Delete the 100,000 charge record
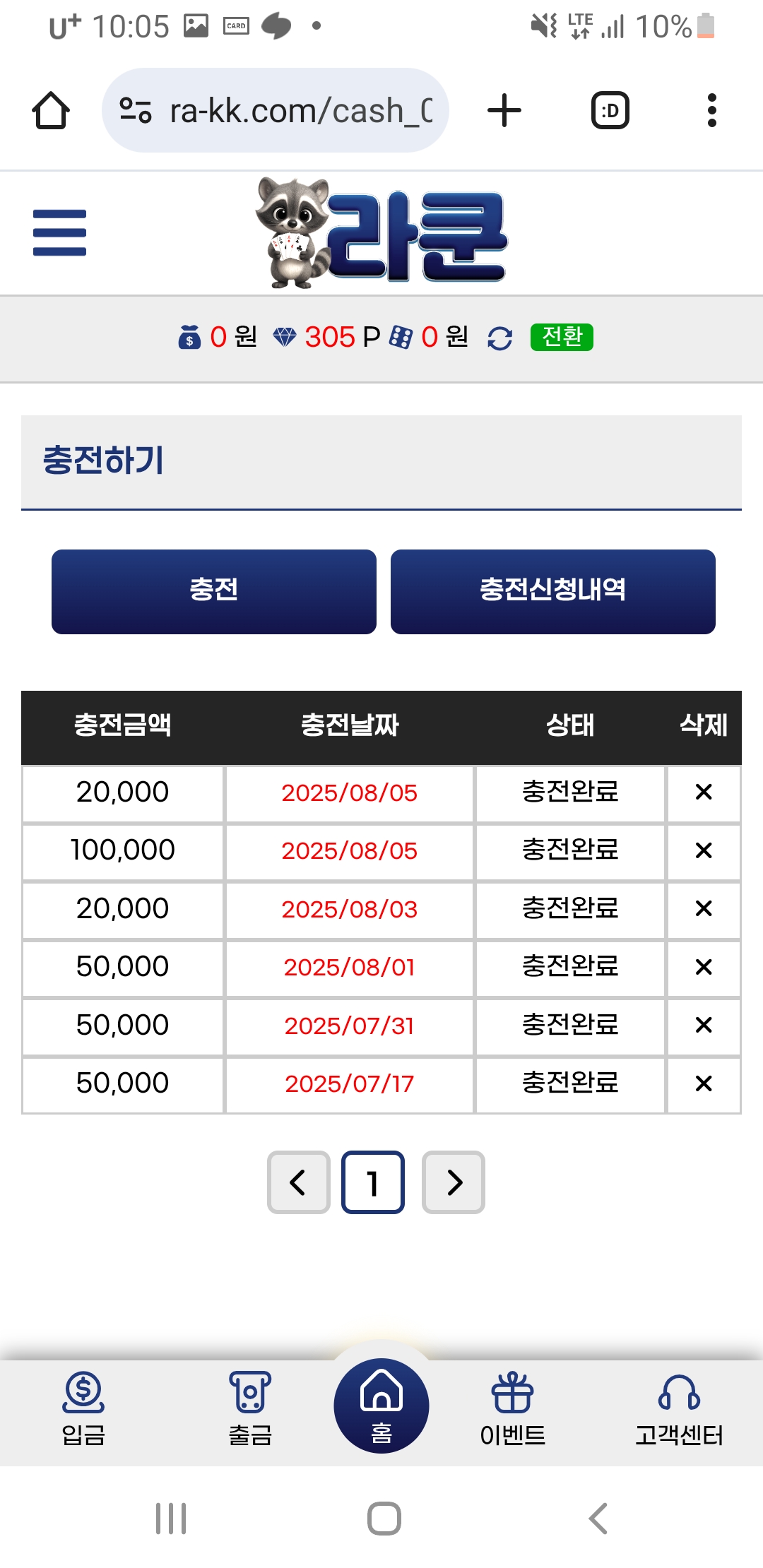This screenshot has height=1568, width=763. 703,850
